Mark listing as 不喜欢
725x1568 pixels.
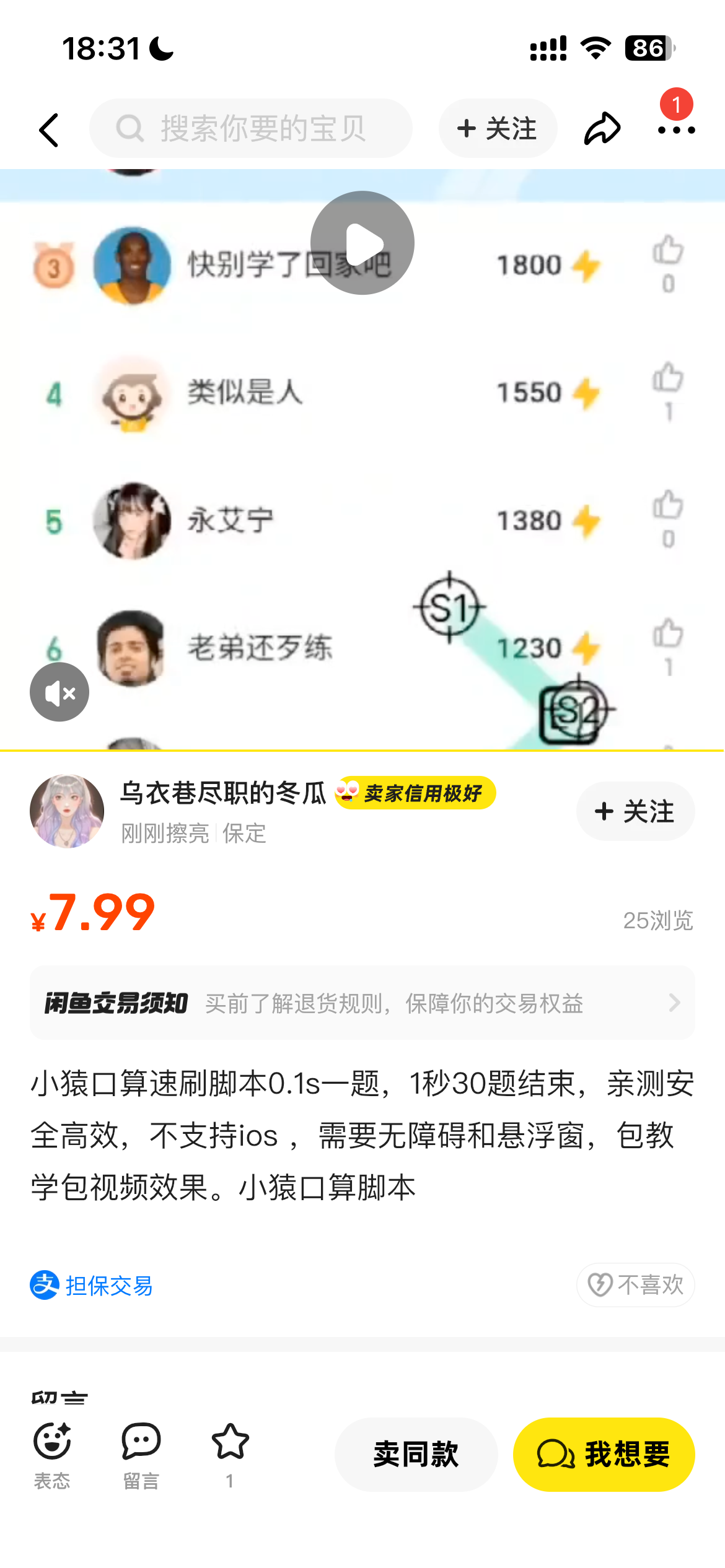point(635,1285)
